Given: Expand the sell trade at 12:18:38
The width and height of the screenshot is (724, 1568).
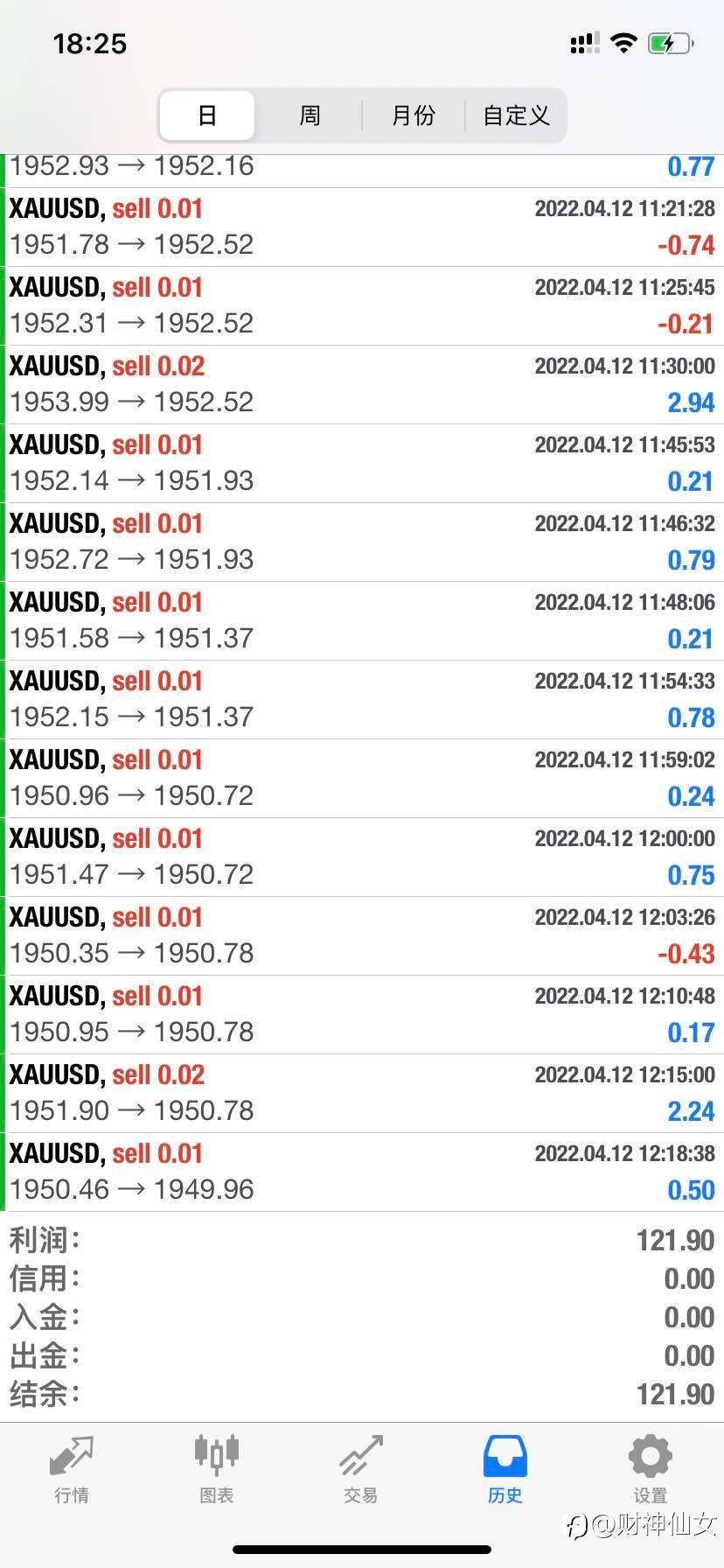Looking at the screenshot, I should (362, 1172).
